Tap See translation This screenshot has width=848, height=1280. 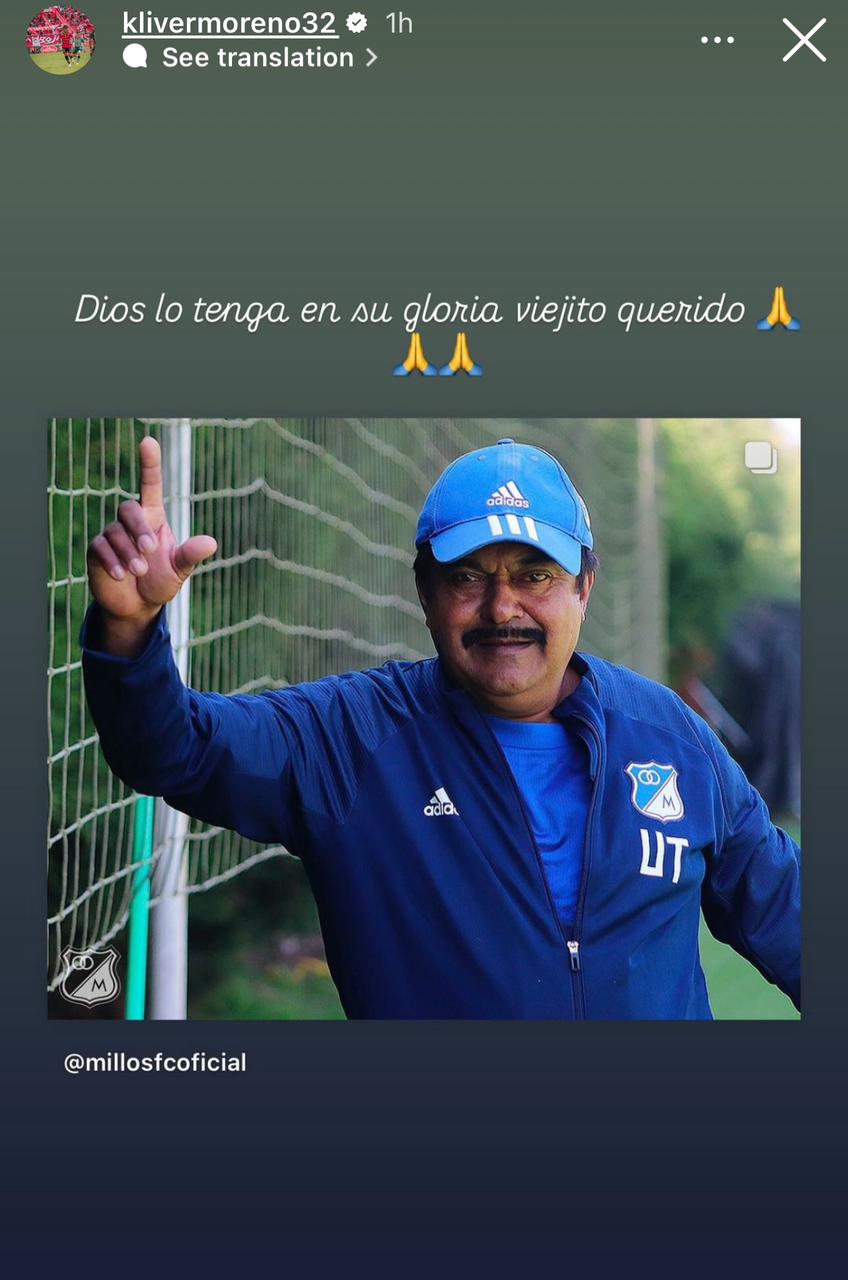click(257, 58)
